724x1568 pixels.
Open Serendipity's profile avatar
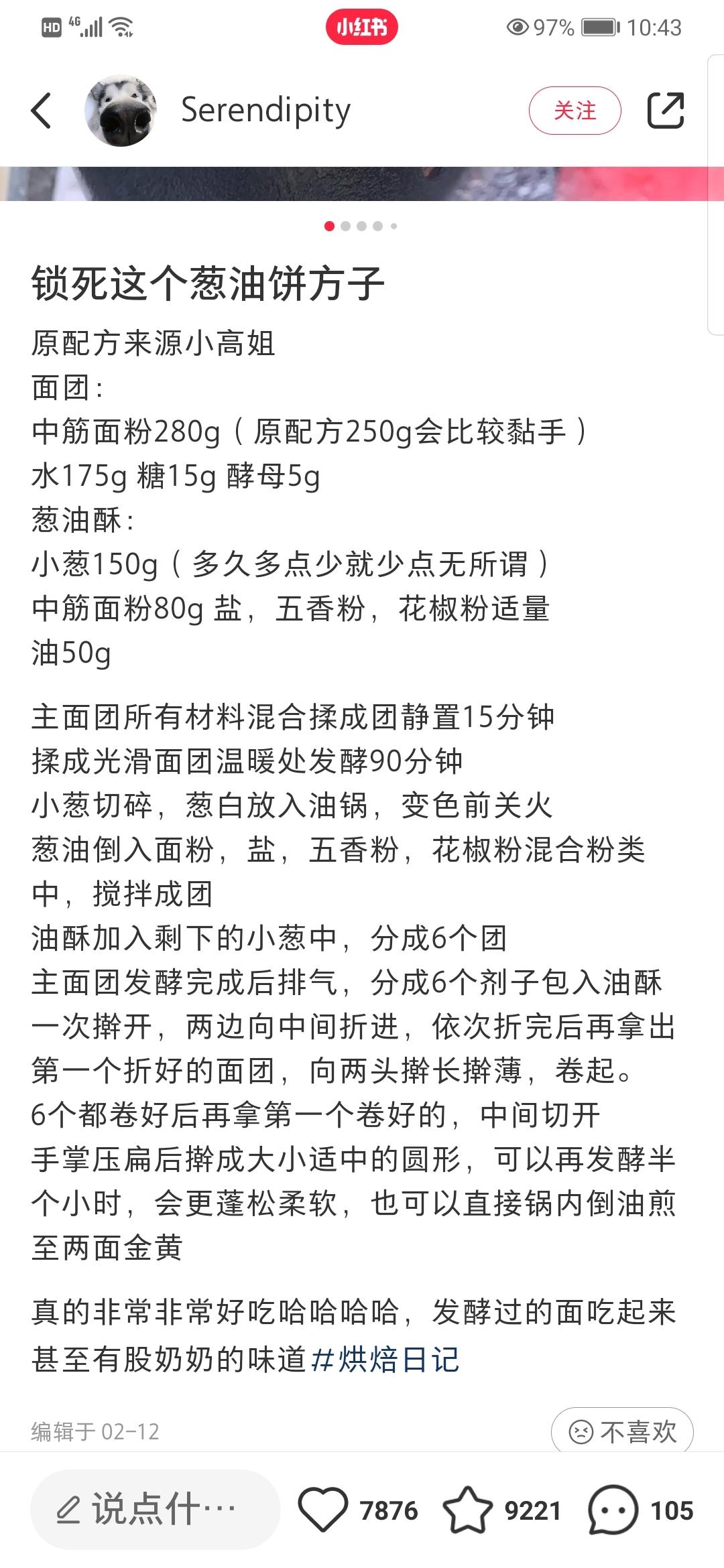(x=121, y=111)
